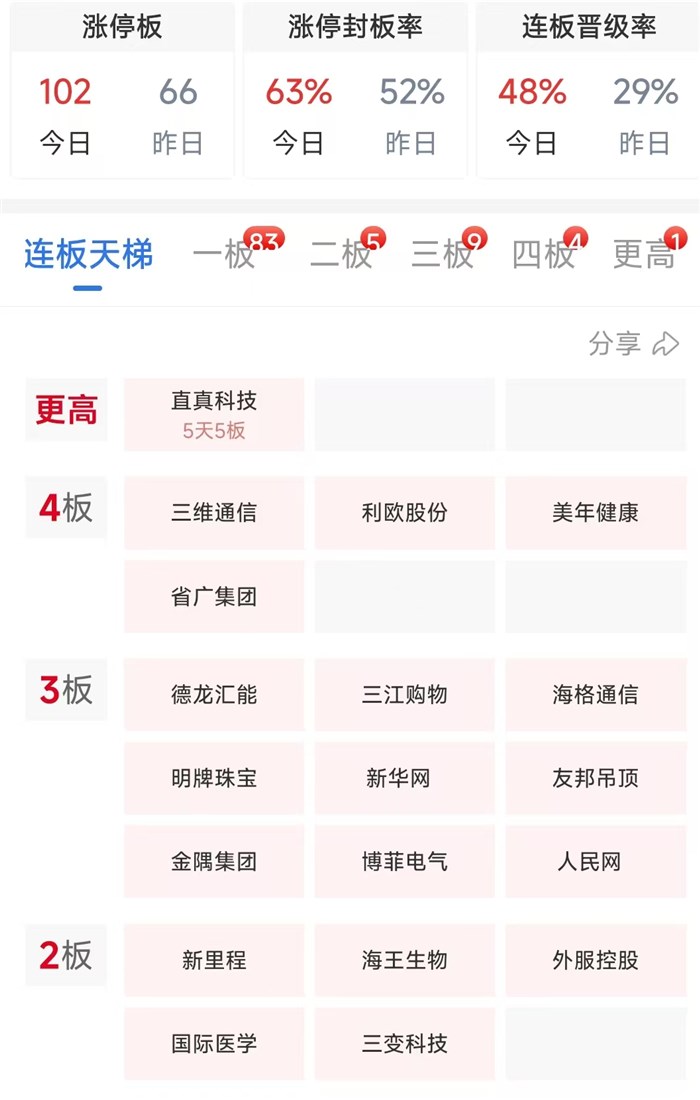This screenshot has width=700, height=1100.
Task: Select the 四板 tab
Action: (x=544, y=254)
